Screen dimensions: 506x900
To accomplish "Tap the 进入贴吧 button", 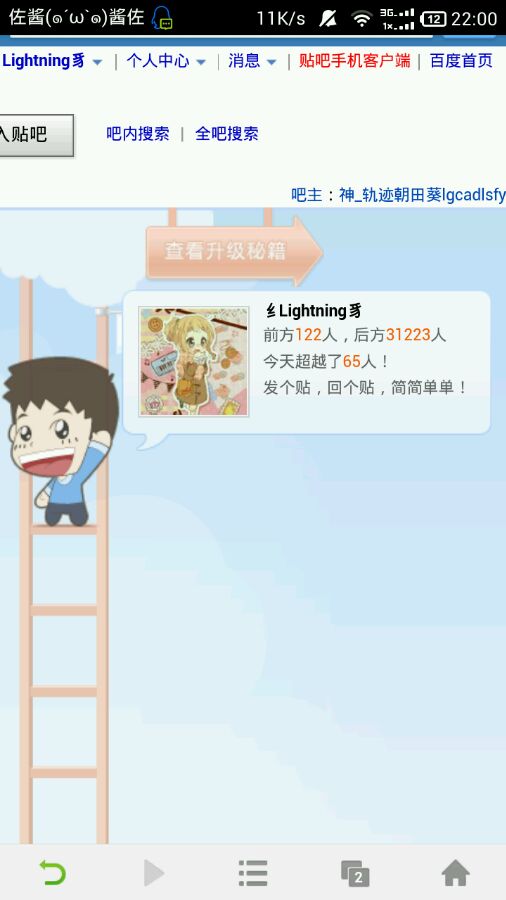I will point(36,135).
